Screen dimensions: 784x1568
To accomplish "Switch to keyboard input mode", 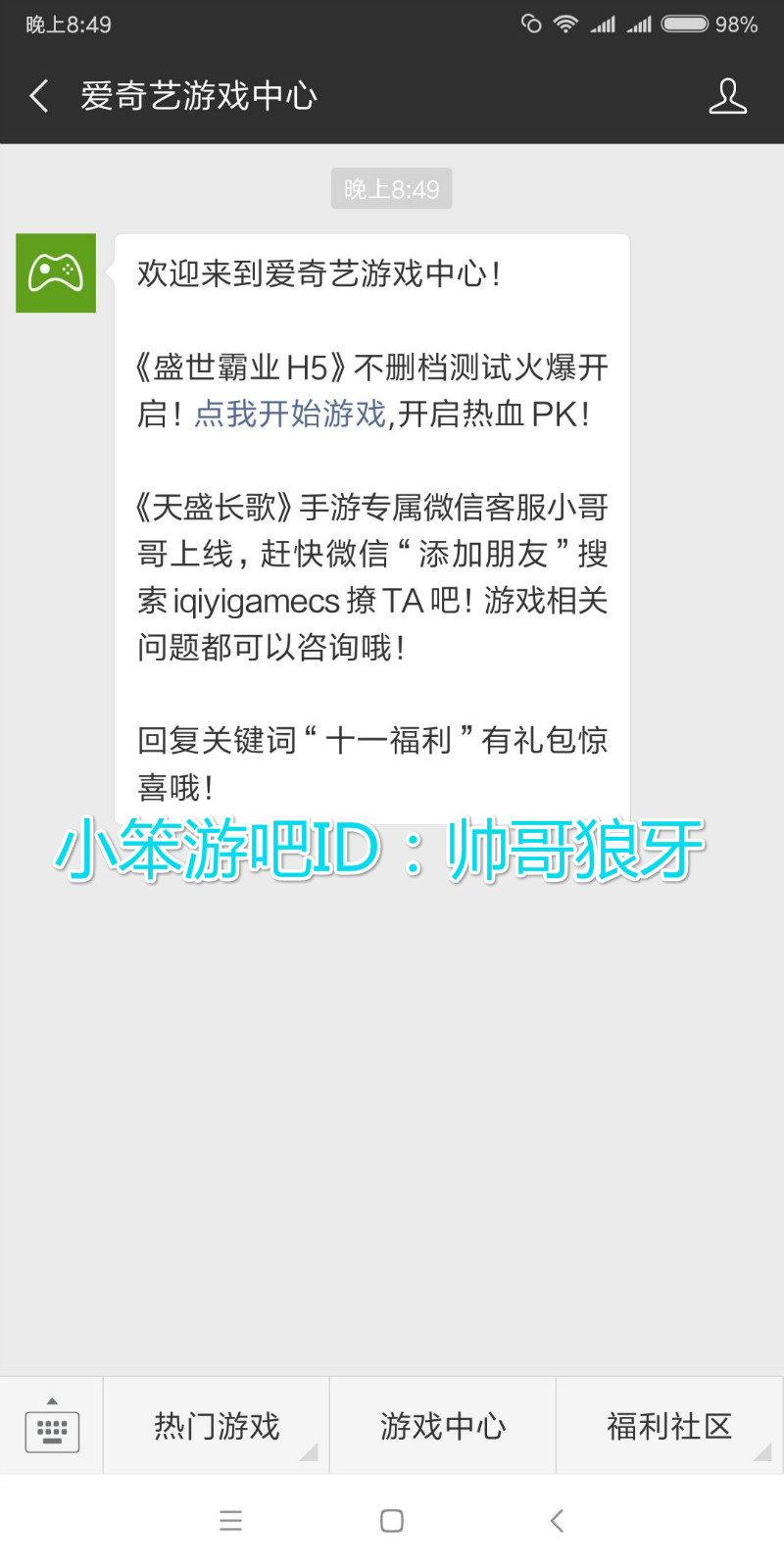I will (52, 1427).
